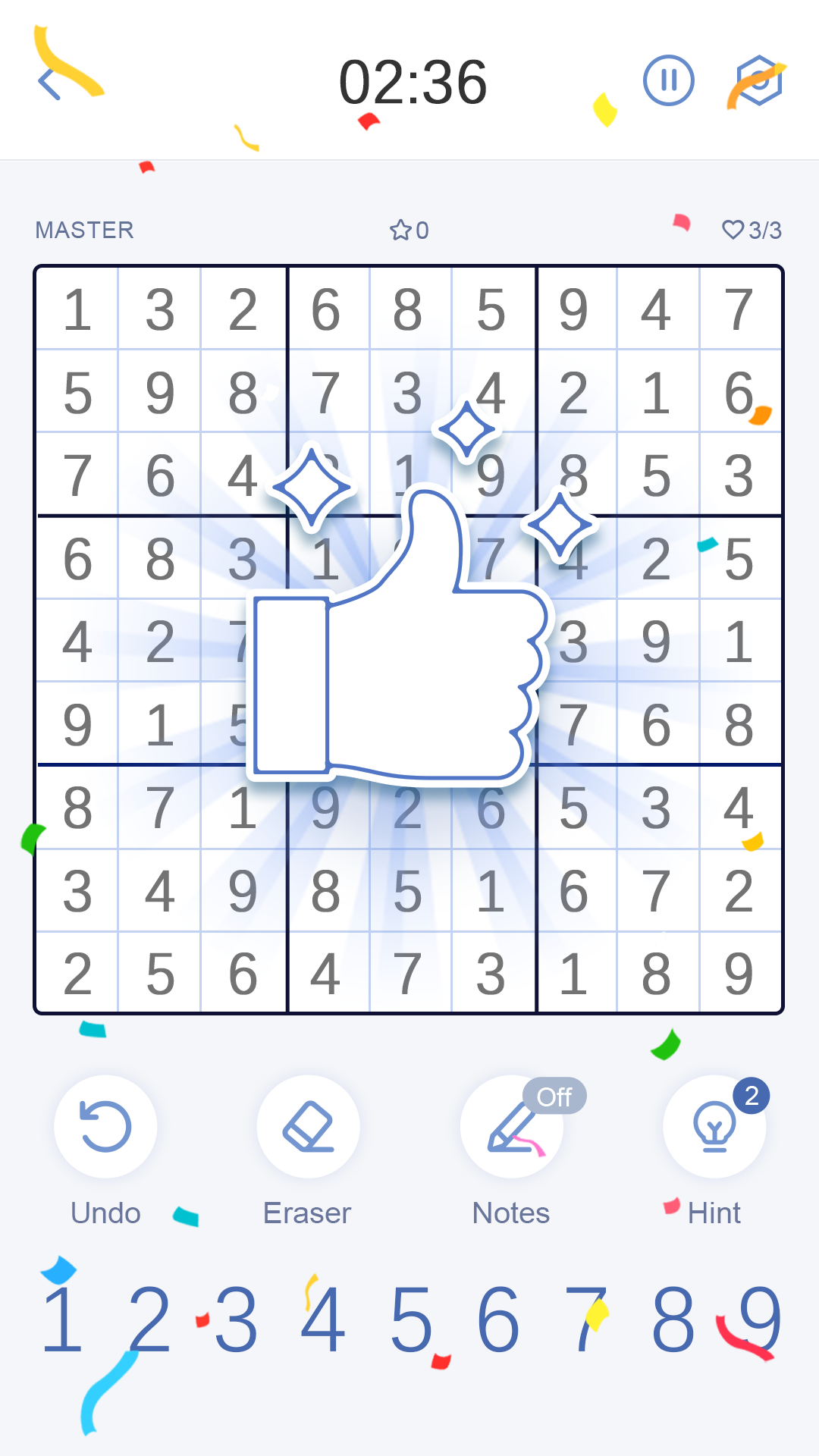Tap the Undo icon

[105, 1127]
